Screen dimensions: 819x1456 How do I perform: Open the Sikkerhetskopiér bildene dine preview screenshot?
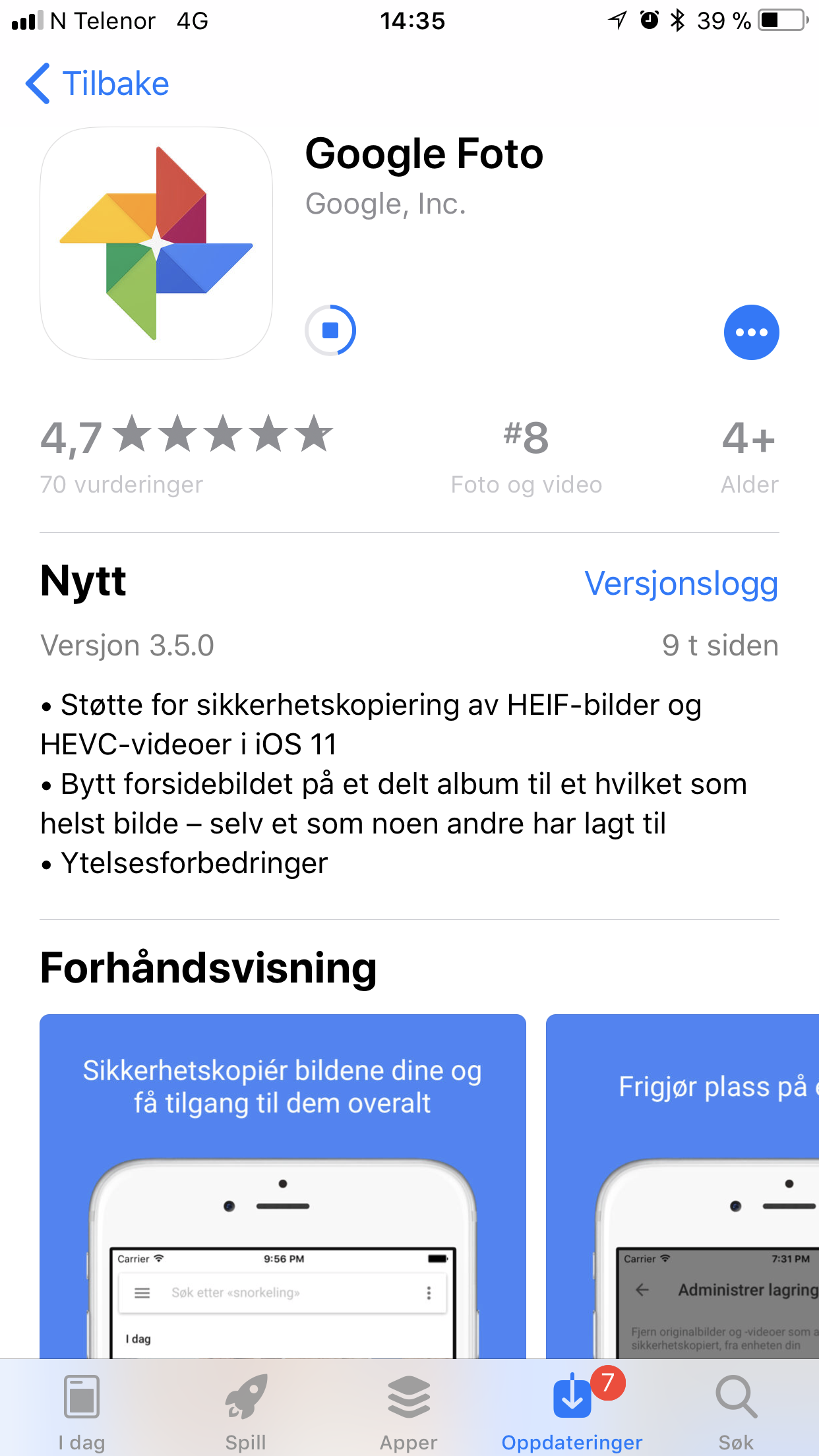tap(282, 1186)
